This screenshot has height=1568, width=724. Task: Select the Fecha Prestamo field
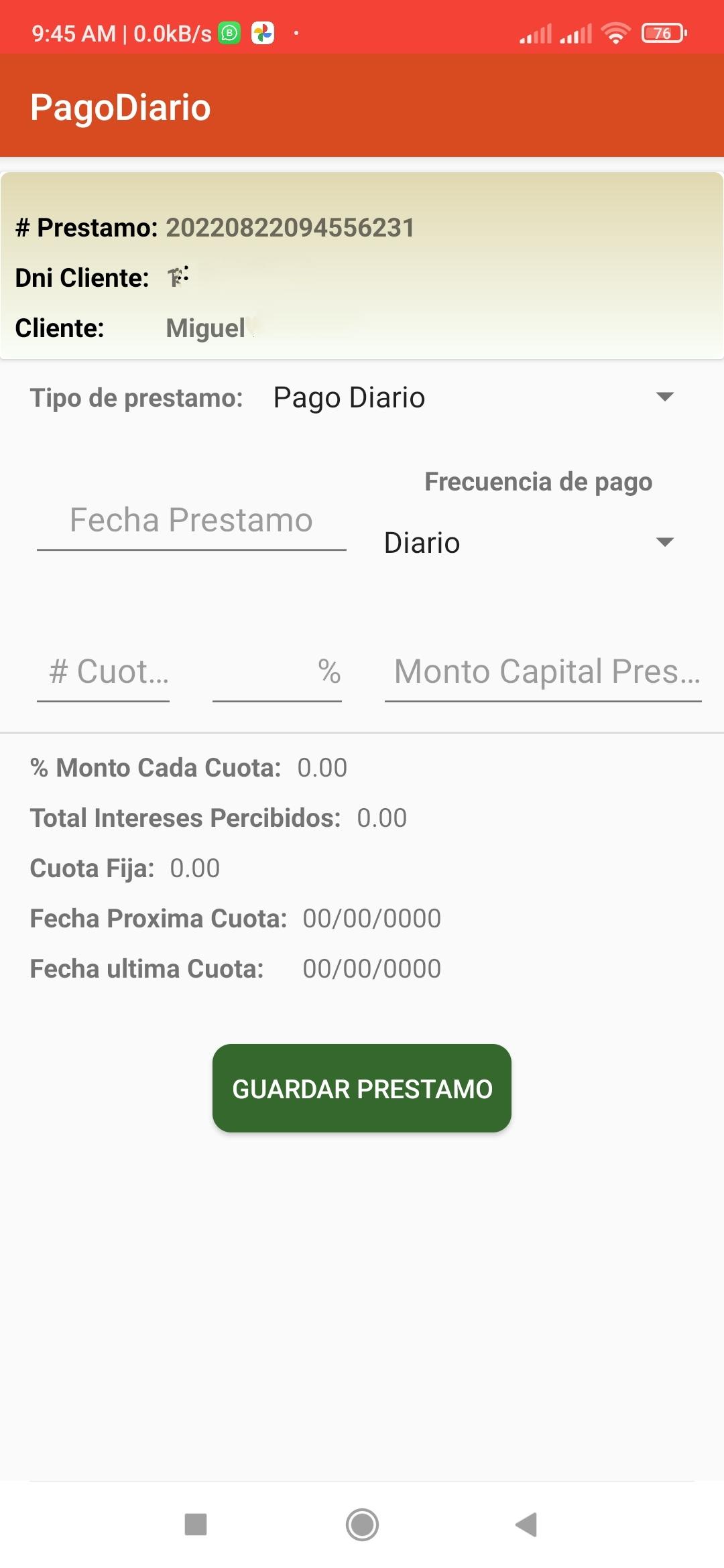(192, 521)
